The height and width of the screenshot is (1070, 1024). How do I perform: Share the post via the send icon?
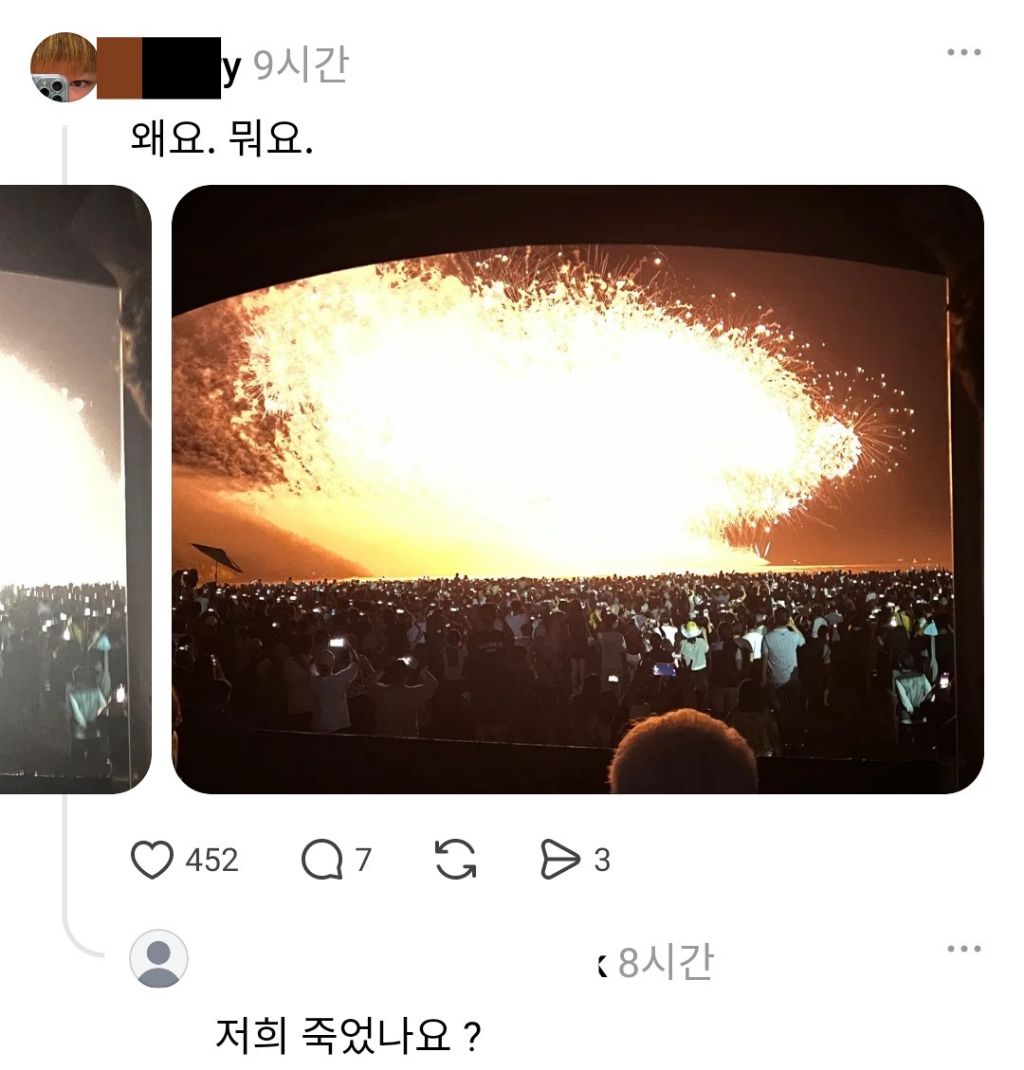pos(560,859)
